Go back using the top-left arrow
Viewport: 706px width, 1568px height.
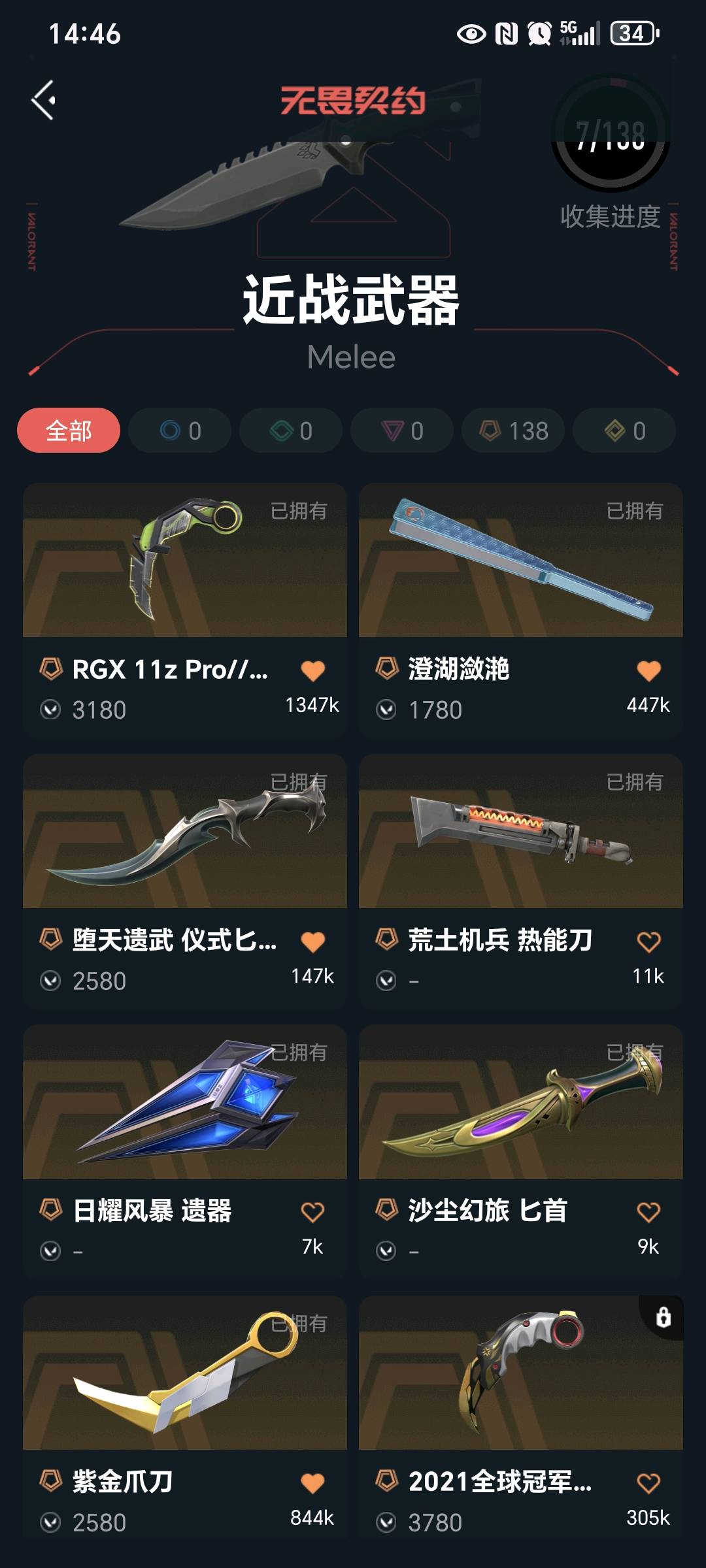tap(44, 100)
